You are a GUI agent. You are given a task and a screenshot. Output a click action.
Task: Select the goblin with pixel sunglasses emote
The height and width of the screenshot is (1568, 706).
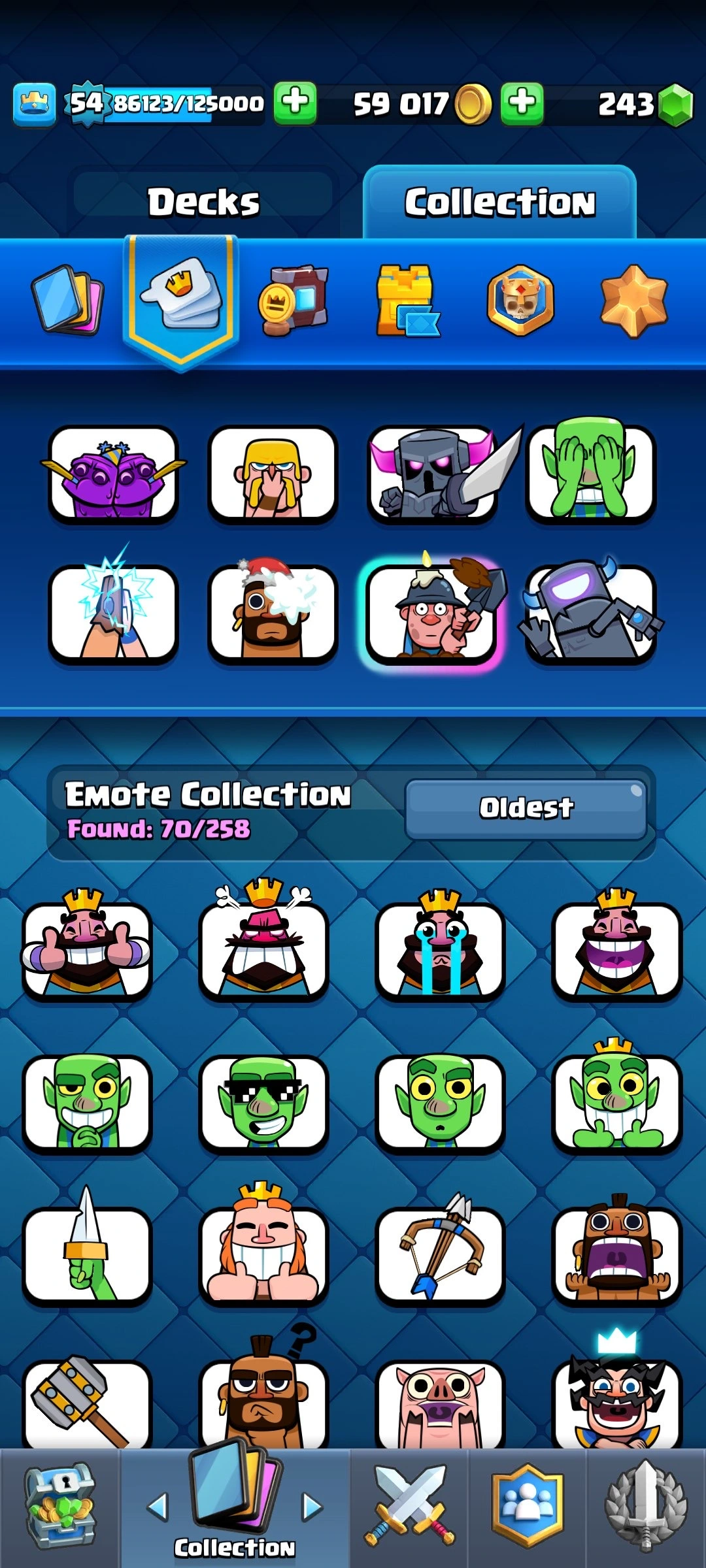point(263,1103)
